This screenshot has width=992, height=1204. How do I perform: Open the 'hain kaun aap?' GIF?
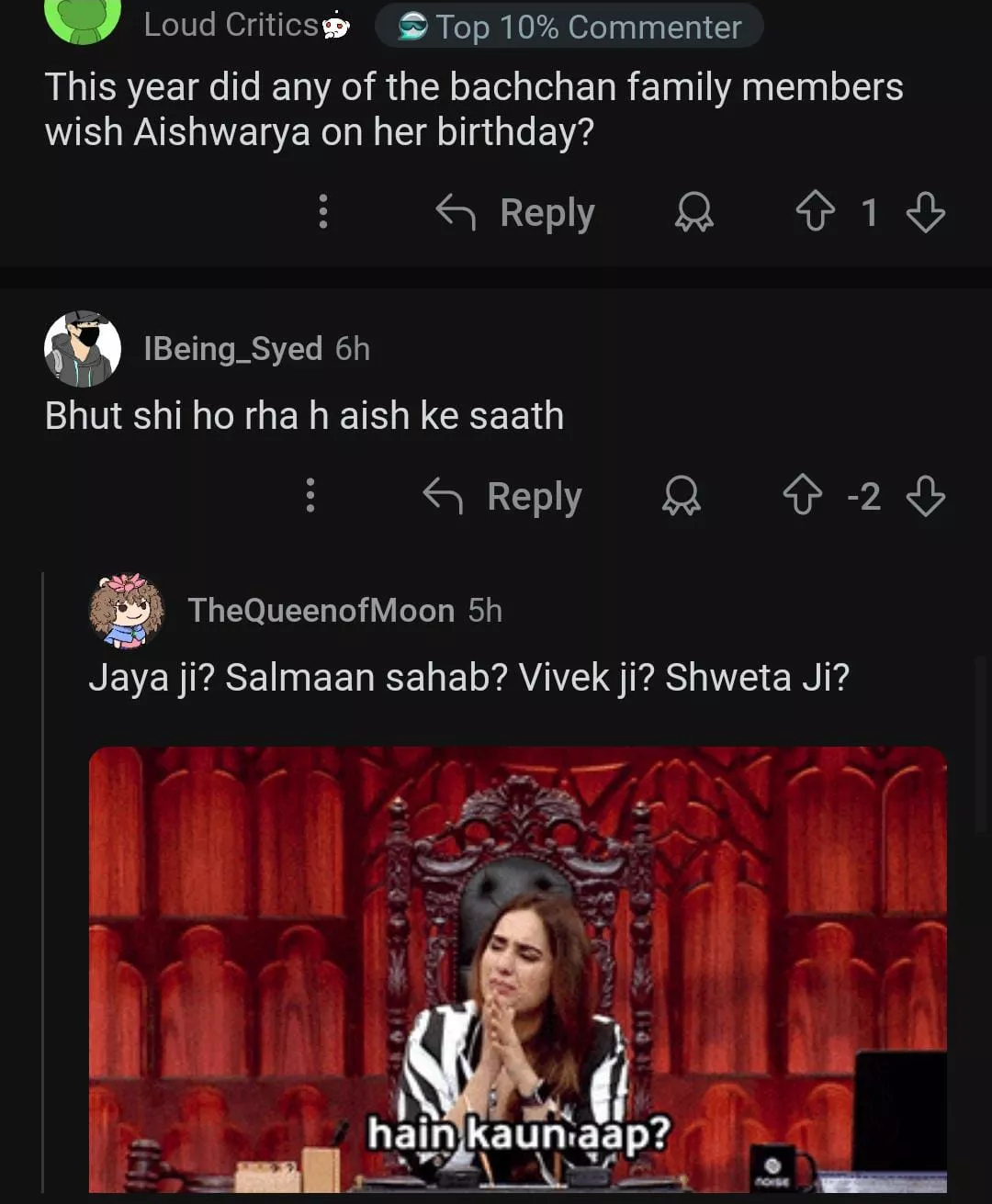(x=517, y=969)
